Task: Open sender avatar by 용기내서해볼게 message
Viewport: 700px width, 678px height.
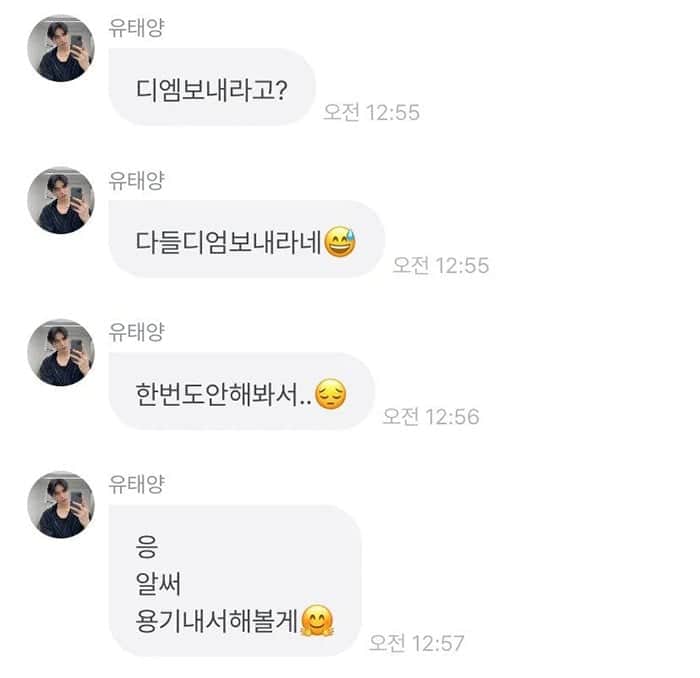Action: click(x=60, y=505)
